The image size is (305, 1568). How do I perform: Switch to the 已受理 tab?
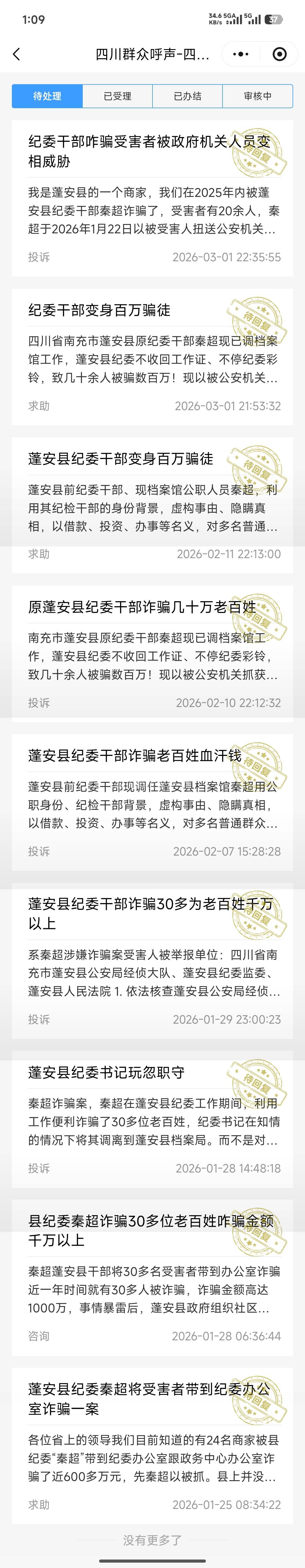point(117,96)
